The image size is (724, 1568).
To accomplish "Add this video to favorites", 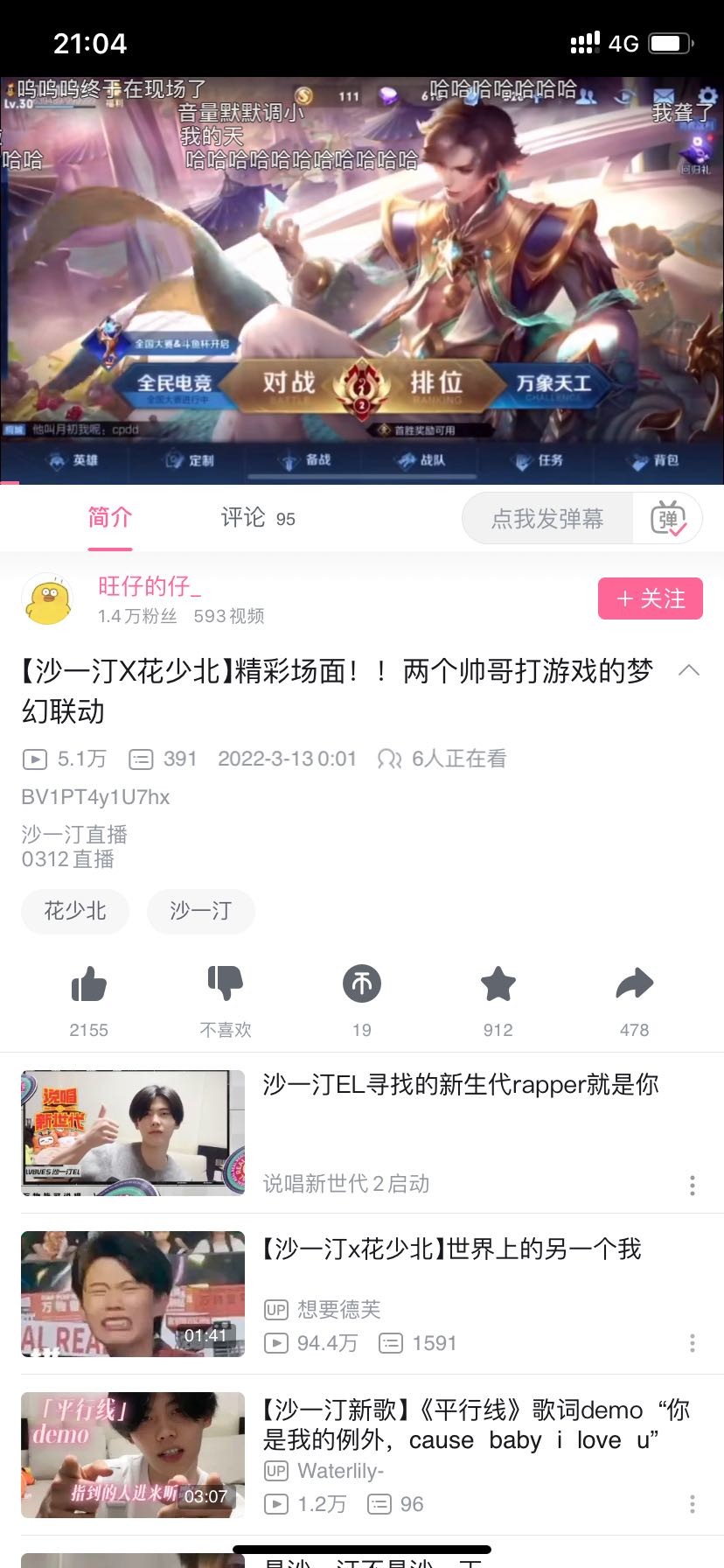I will click(x=498, y=984).
